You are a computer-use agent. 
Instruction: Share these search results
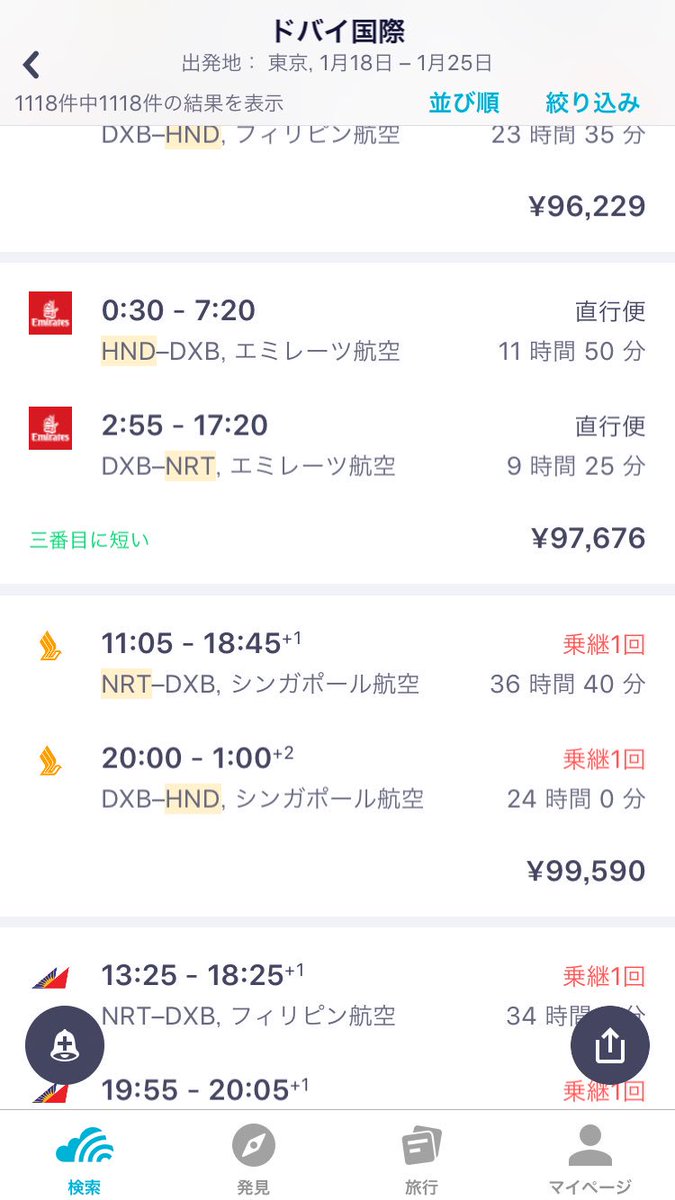610,1045
